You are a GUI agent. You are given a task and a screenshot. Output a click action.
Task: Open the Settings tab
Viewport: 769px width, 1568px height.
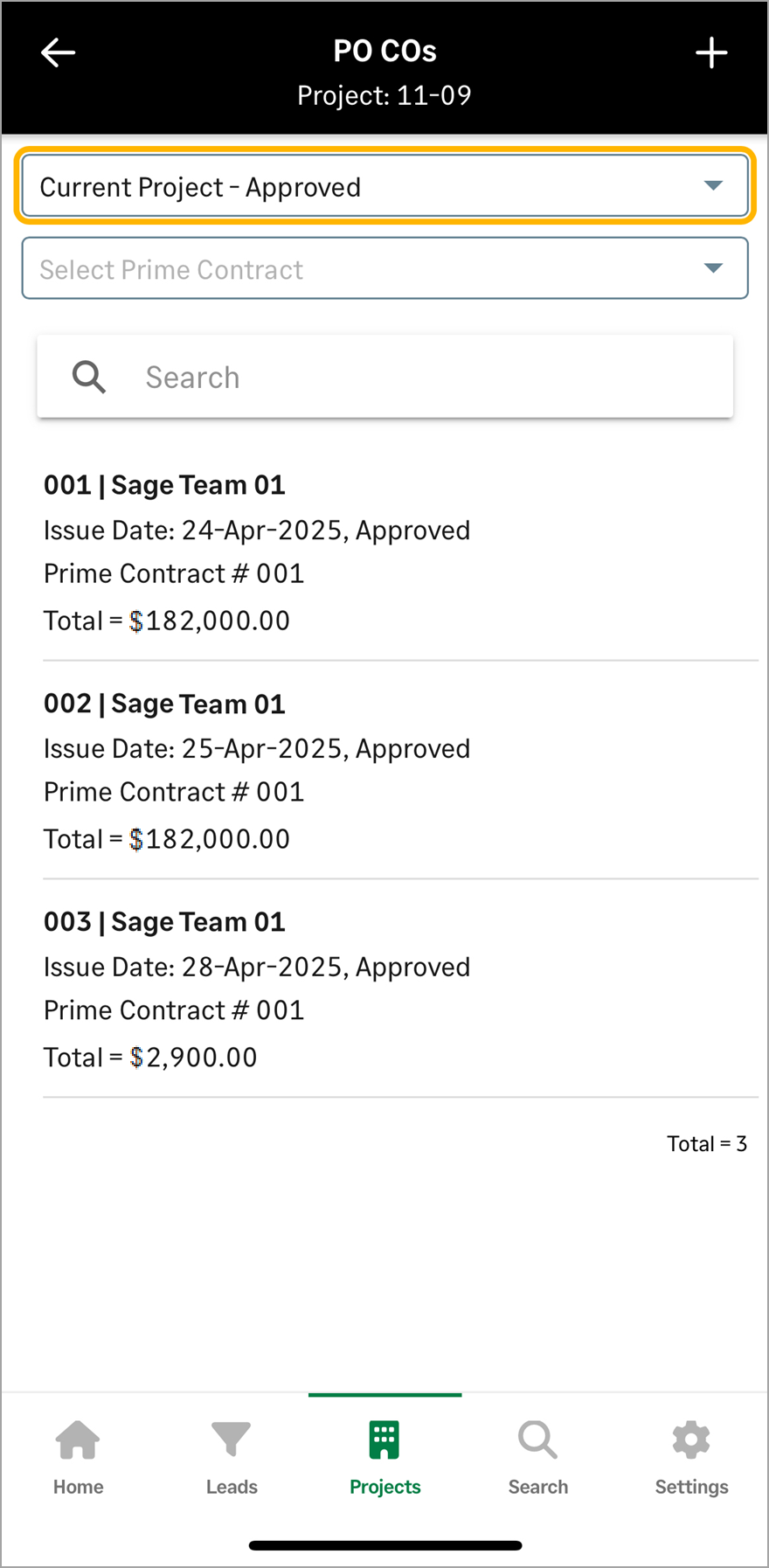(x=691, y=1458)
